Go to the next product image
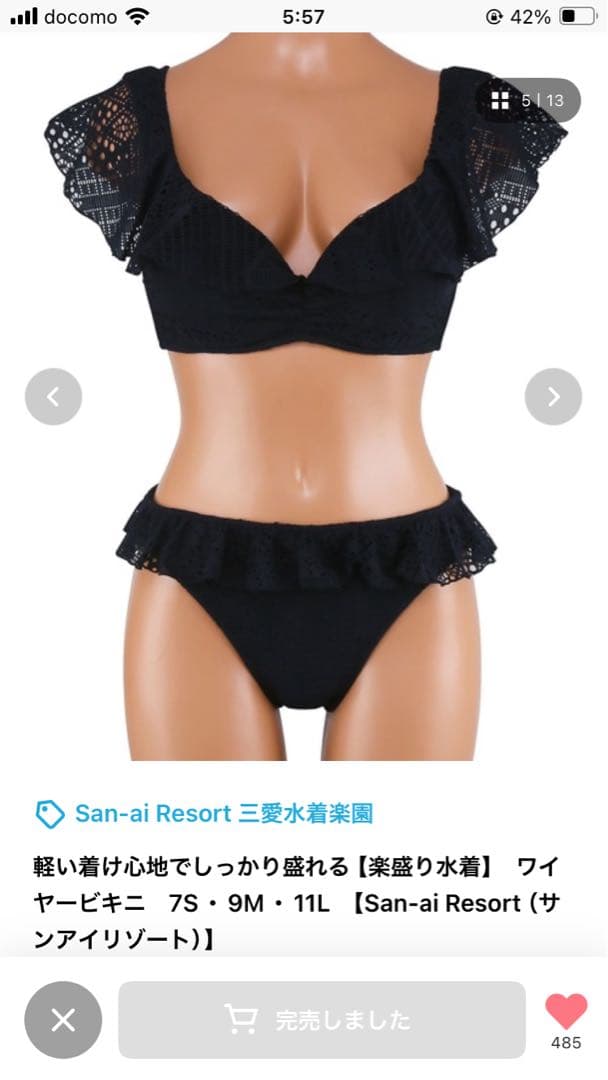608x1080 pixels. pyautogui.click(x=553, y=396)
